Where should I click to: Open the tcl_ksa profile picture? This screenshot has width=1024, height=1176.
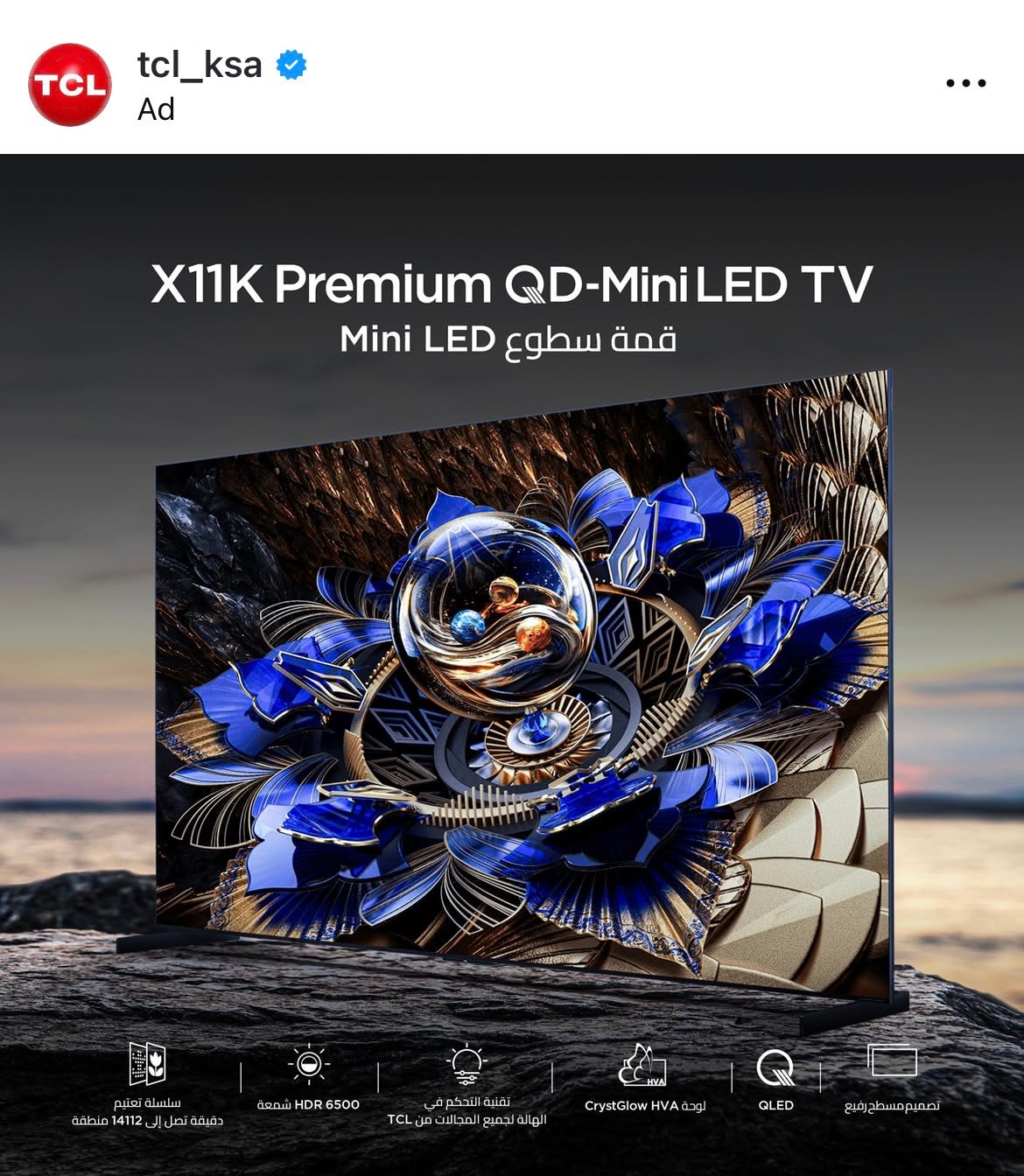pyautogui.click(x=70, y=85)
